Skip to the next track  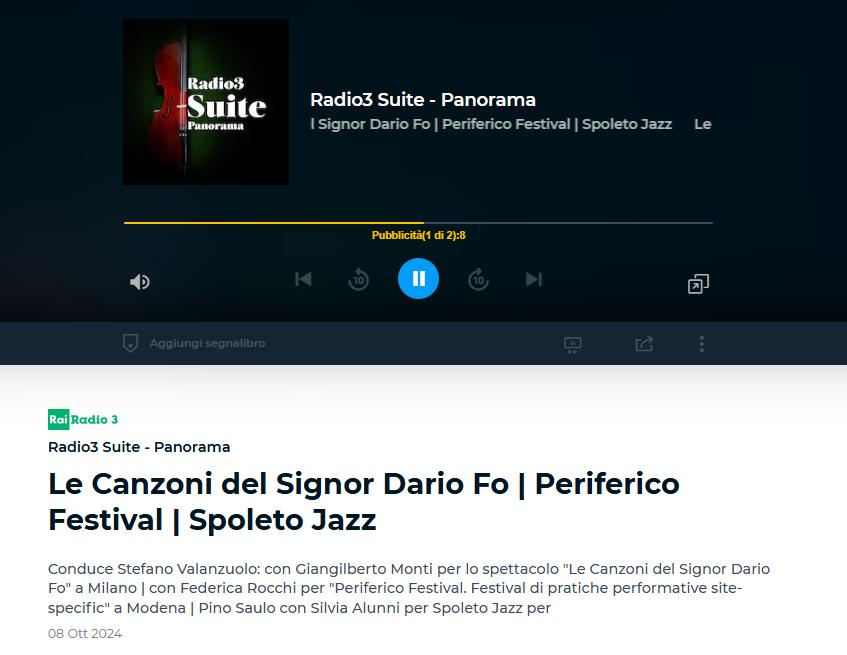tap(534, 279)
